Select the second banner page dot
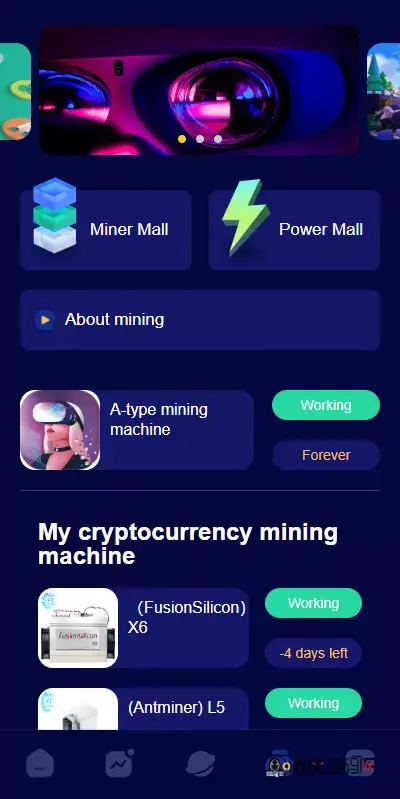This screenshot has height=799, width=400. click(x=200, y=139)
